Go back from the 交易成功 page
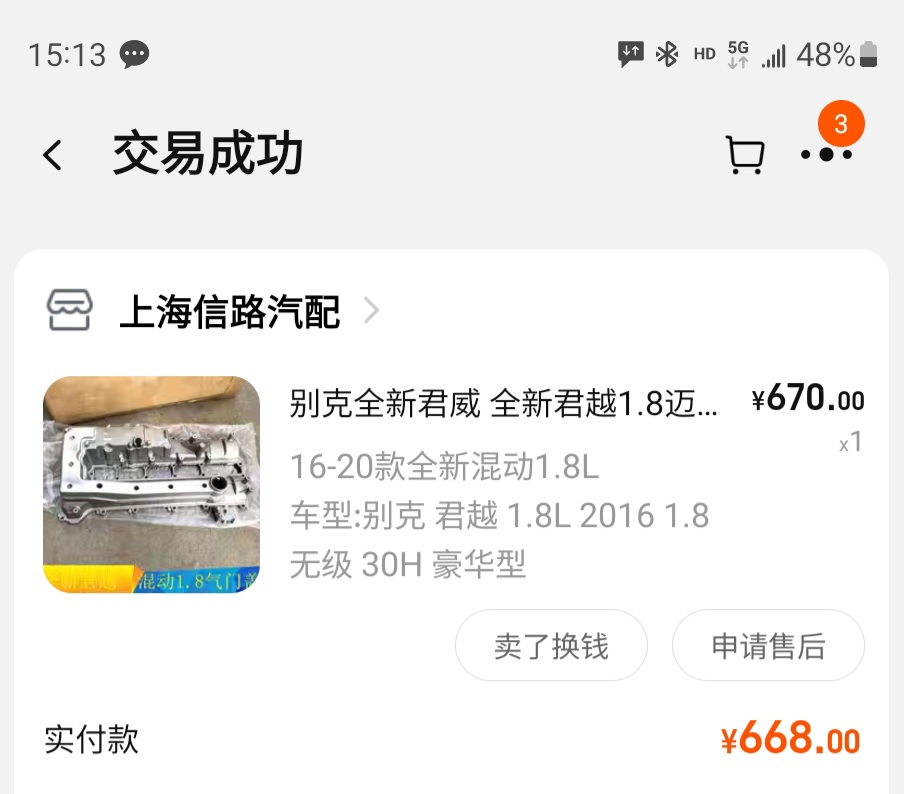 [52, 155]
